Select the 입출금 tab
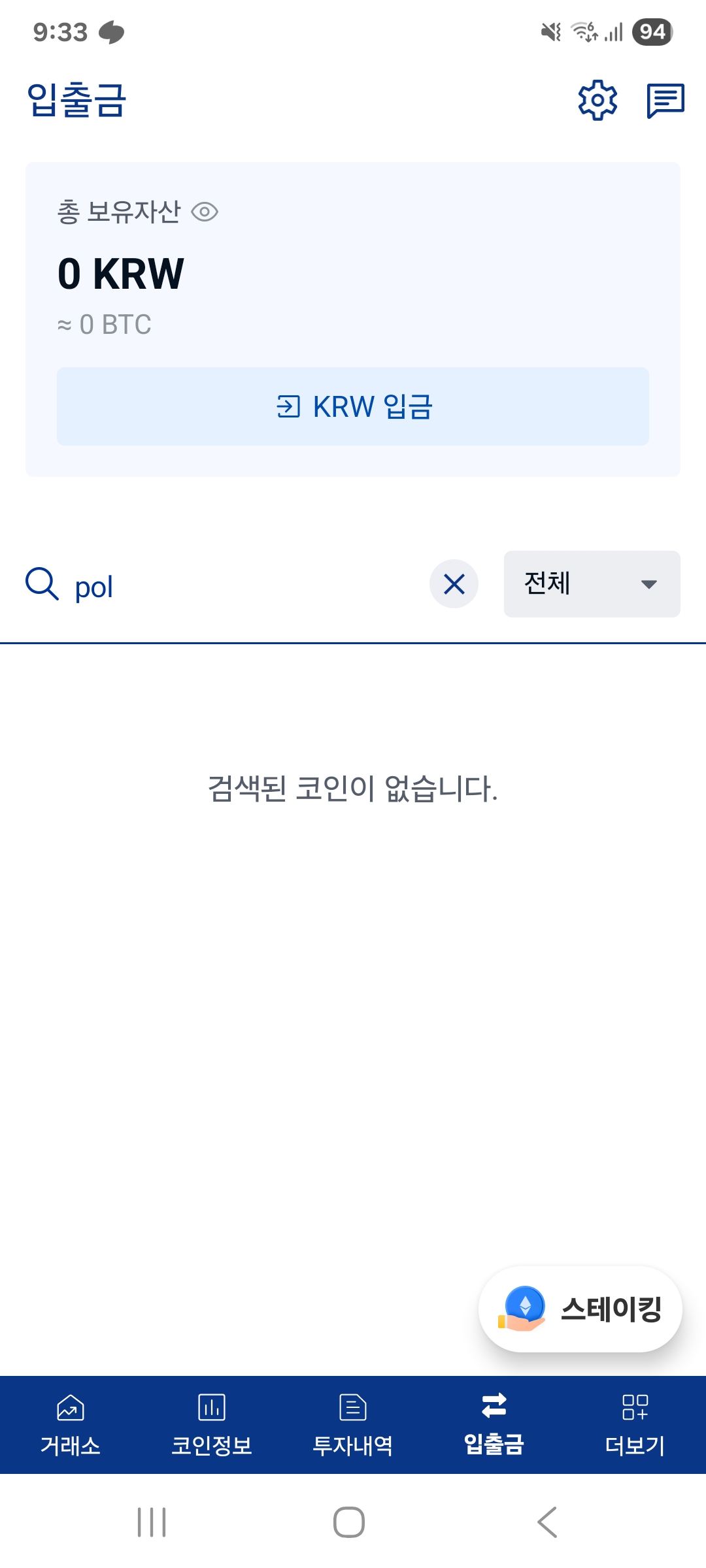This screenshot has height=1568, width=706. pyautogui.click(x=494, y=1426)
